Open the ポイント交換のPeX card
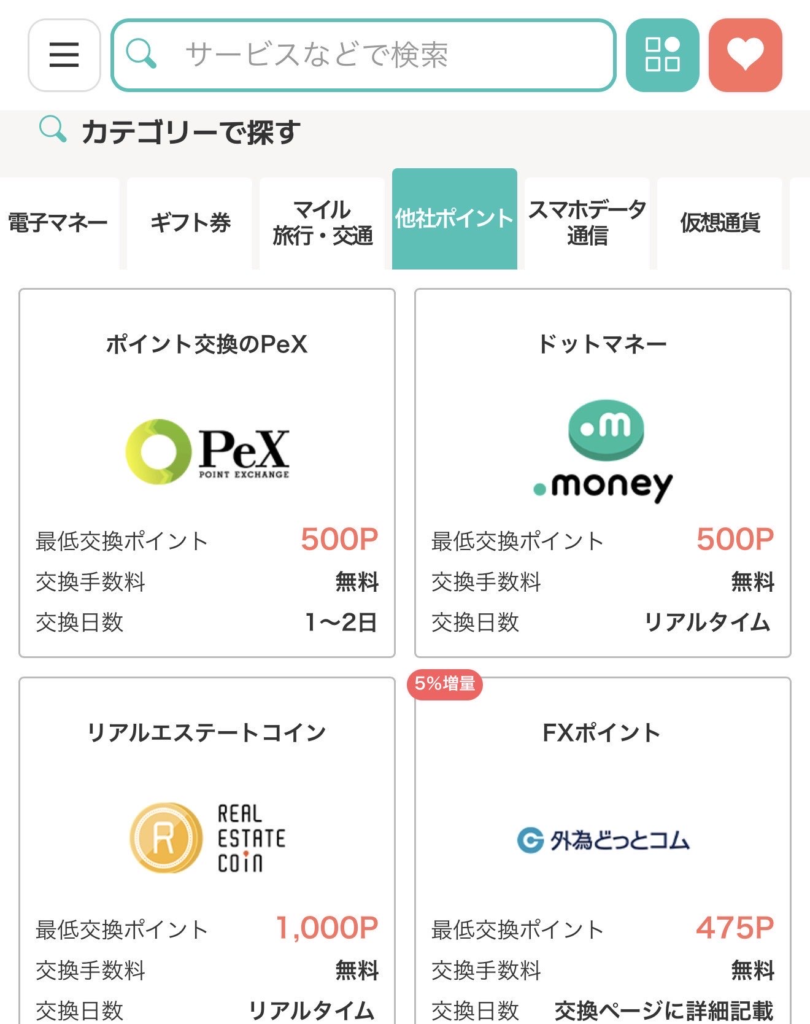The width and height of the screenshot is (810, 1024). (x=207, y=472)
